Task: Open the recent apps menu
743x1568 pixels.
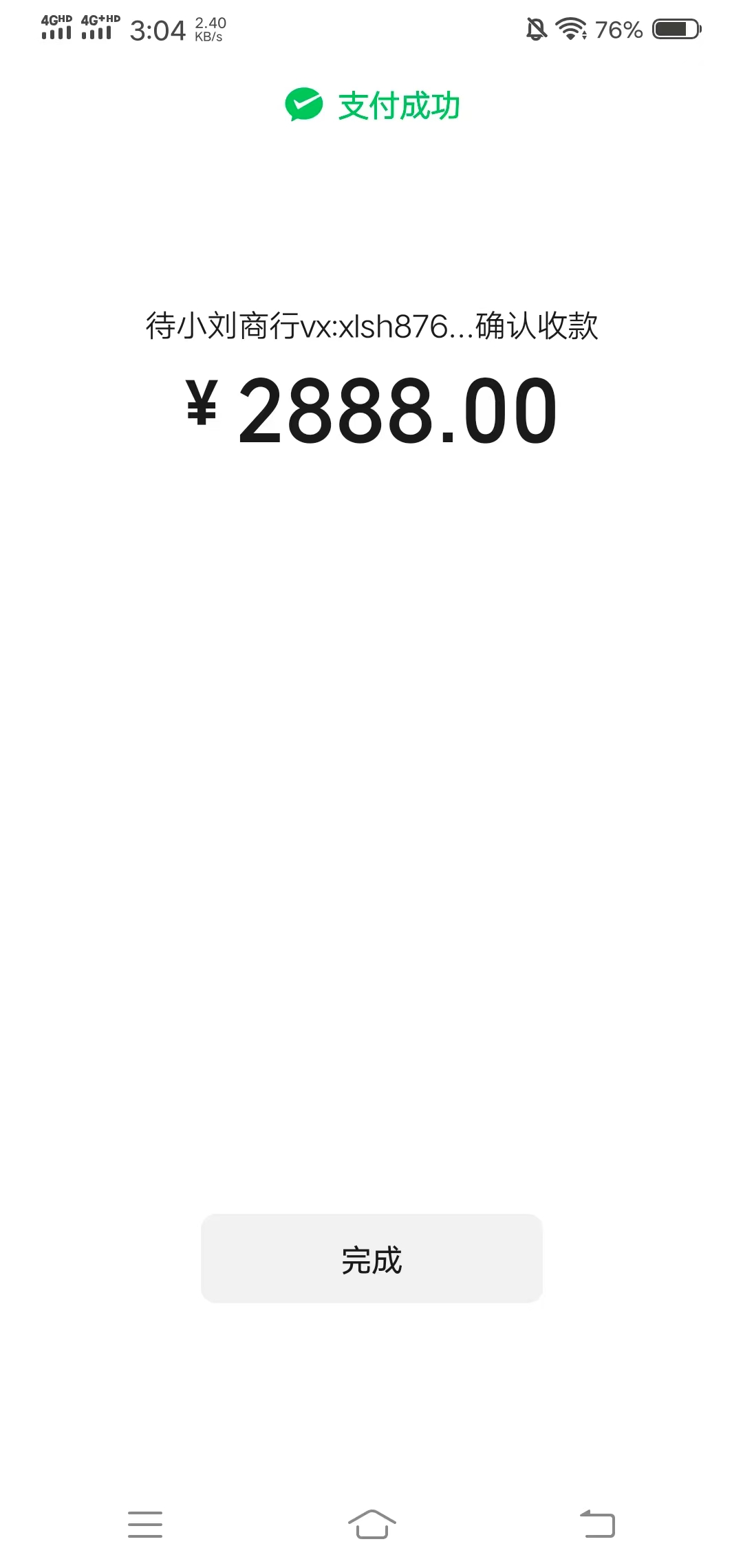Action: pyautogui.click(x=145, y=1524)
